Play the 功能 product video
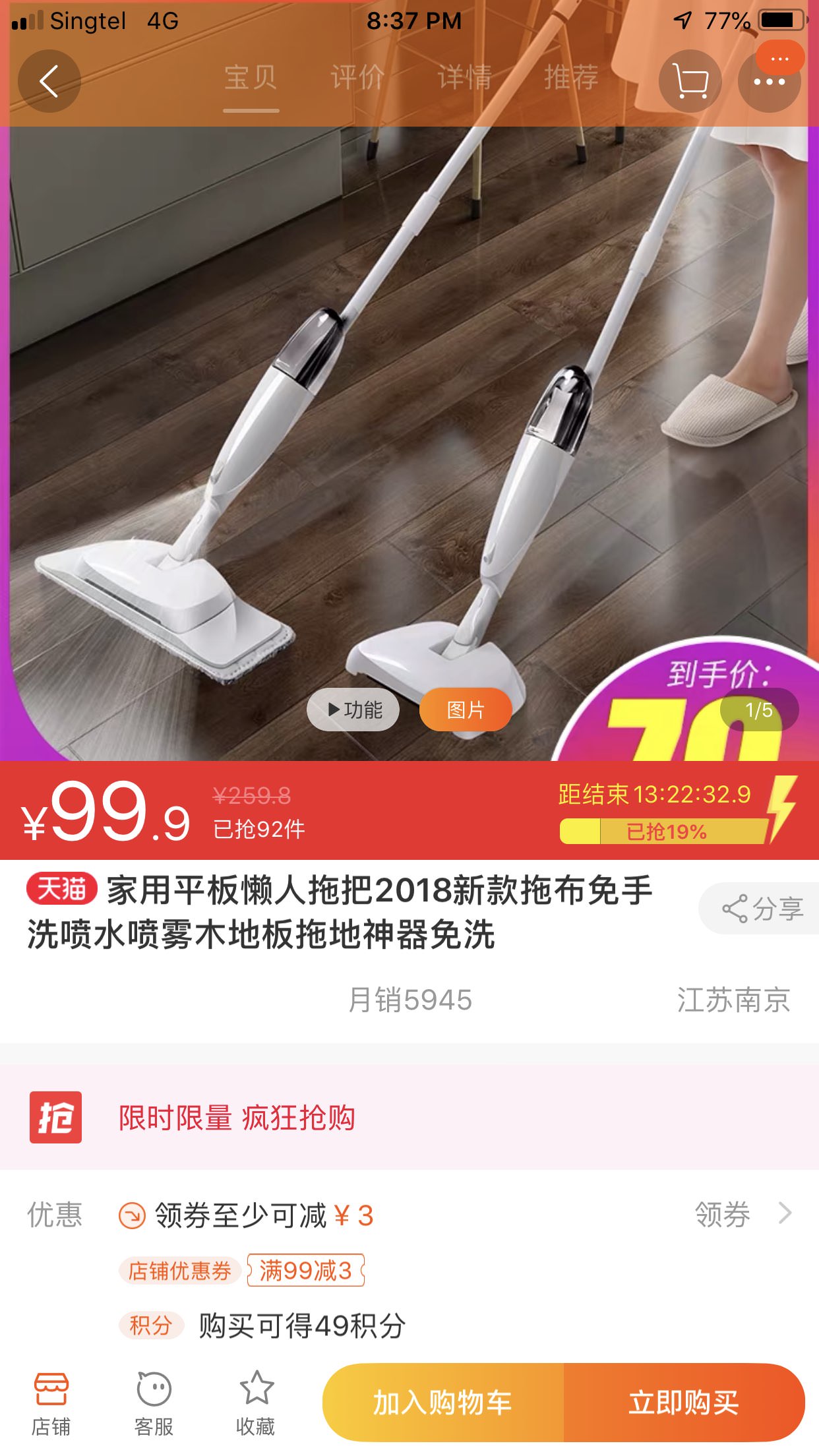 click(x=353, y=710)
